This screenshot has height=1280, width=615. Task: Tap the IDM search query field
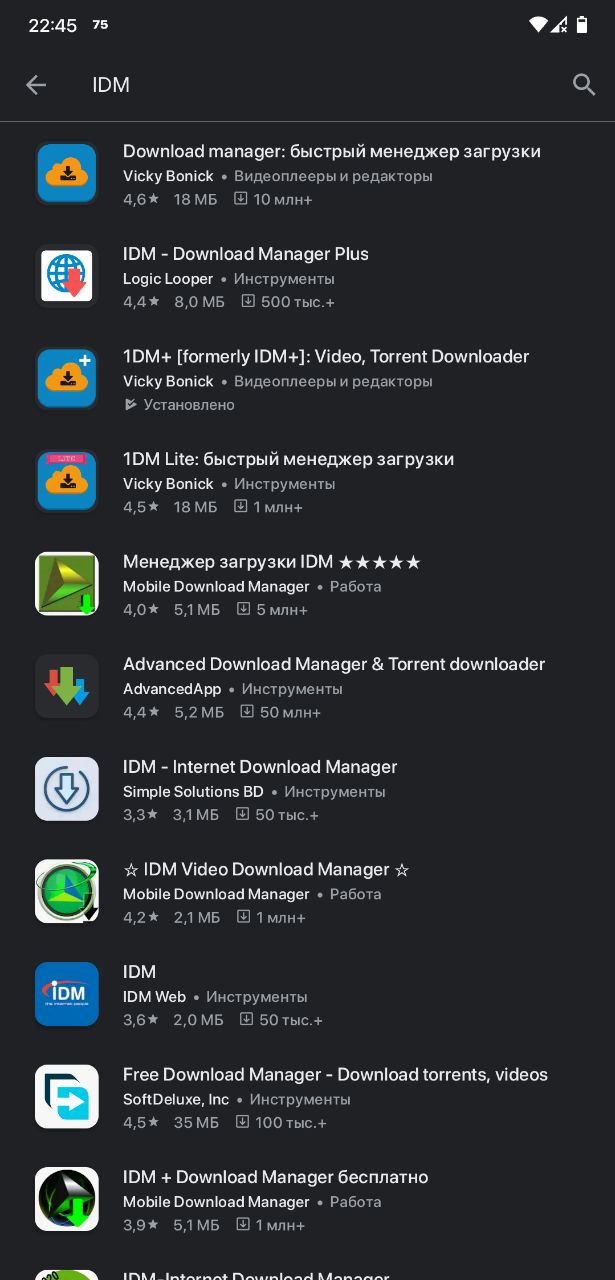300,85
